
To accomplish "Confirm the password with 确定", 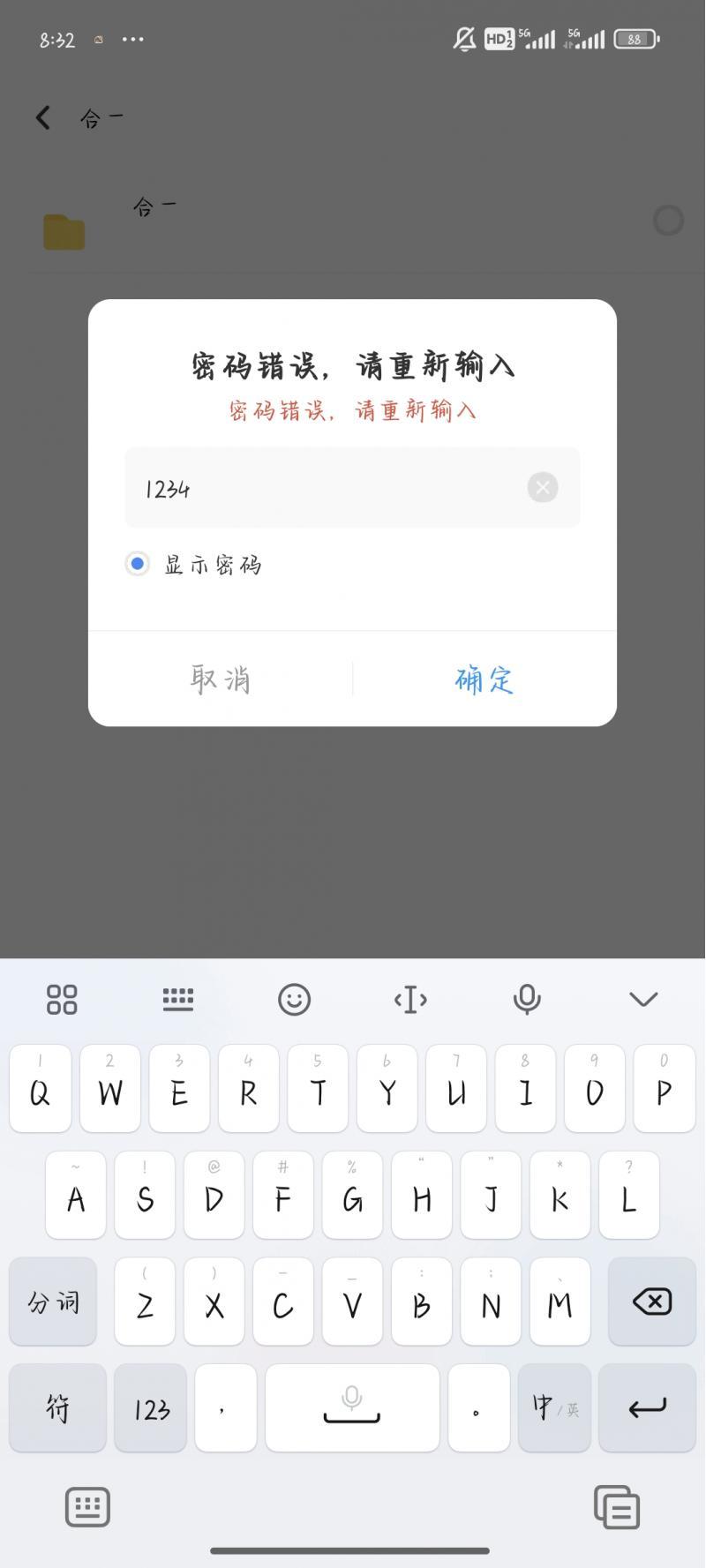I will click(x=484, y=679).
